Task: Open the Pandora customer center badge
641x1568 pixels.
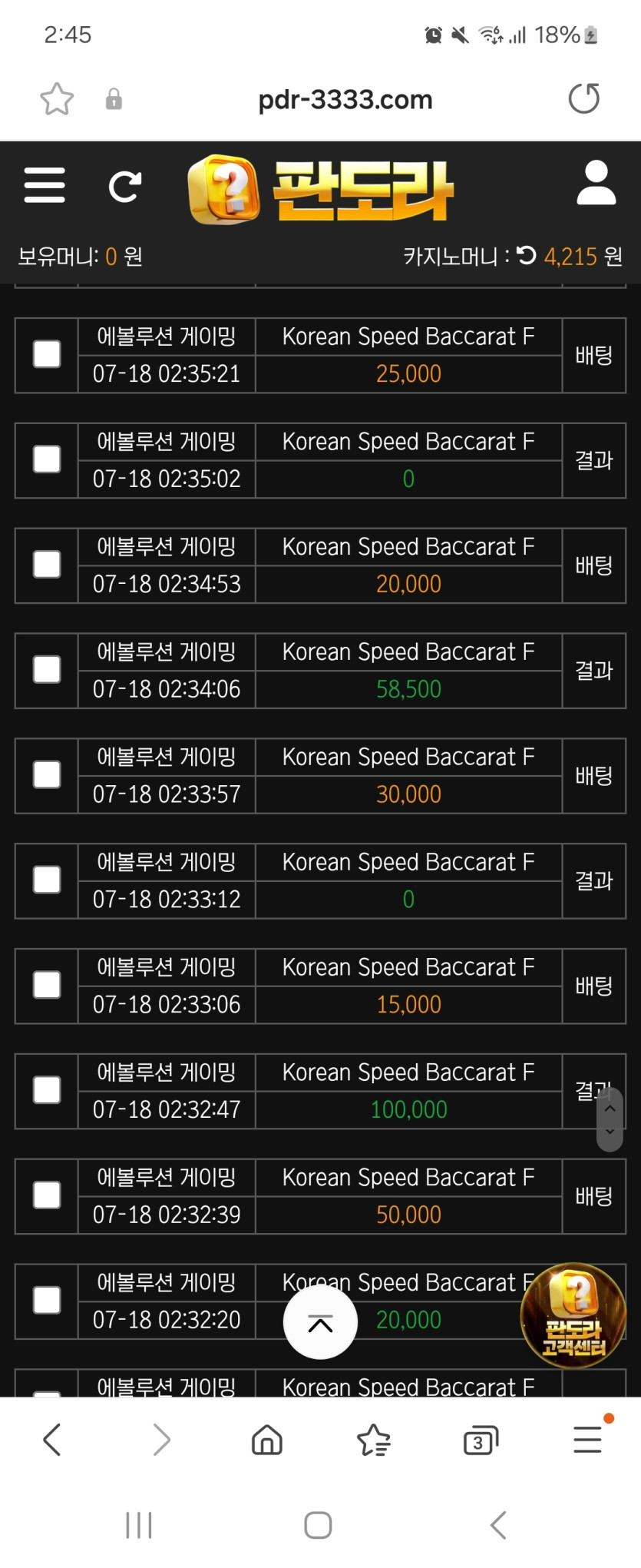Action: pos(573,1317)
